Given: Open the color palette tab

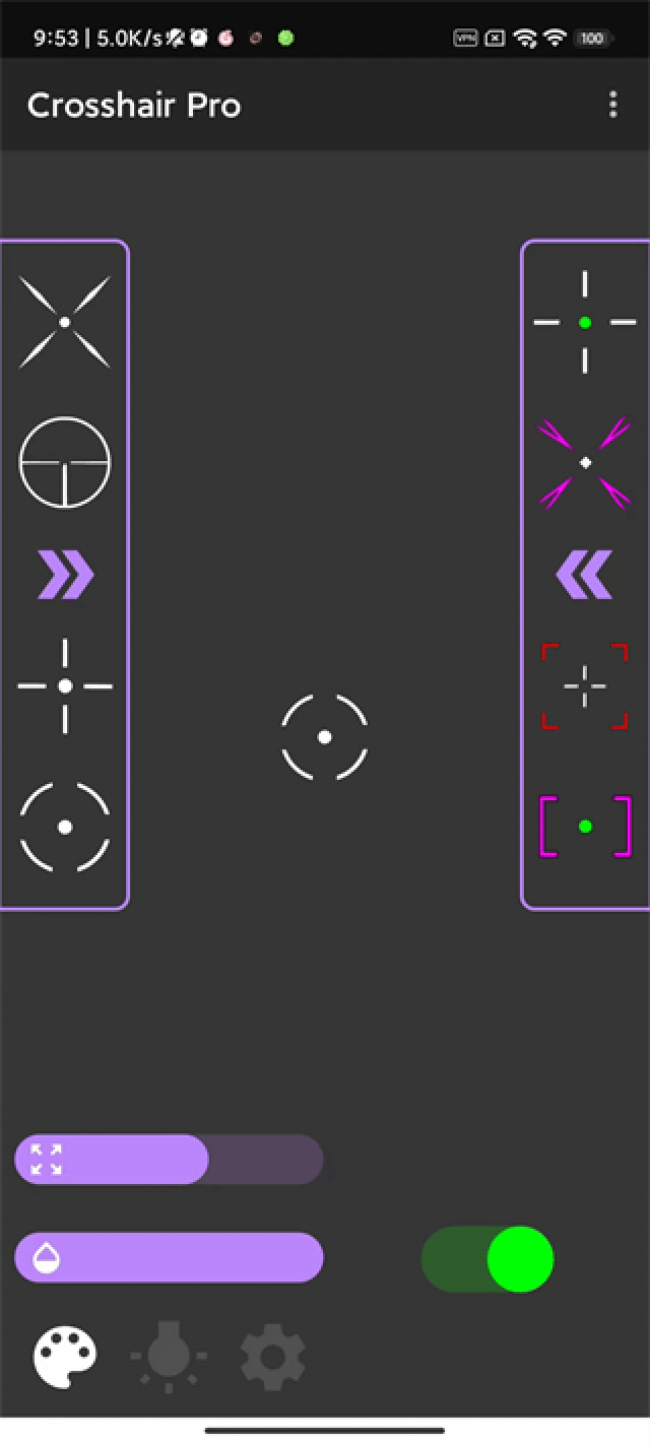Looking at the screenshot, I should point(66,1357).
